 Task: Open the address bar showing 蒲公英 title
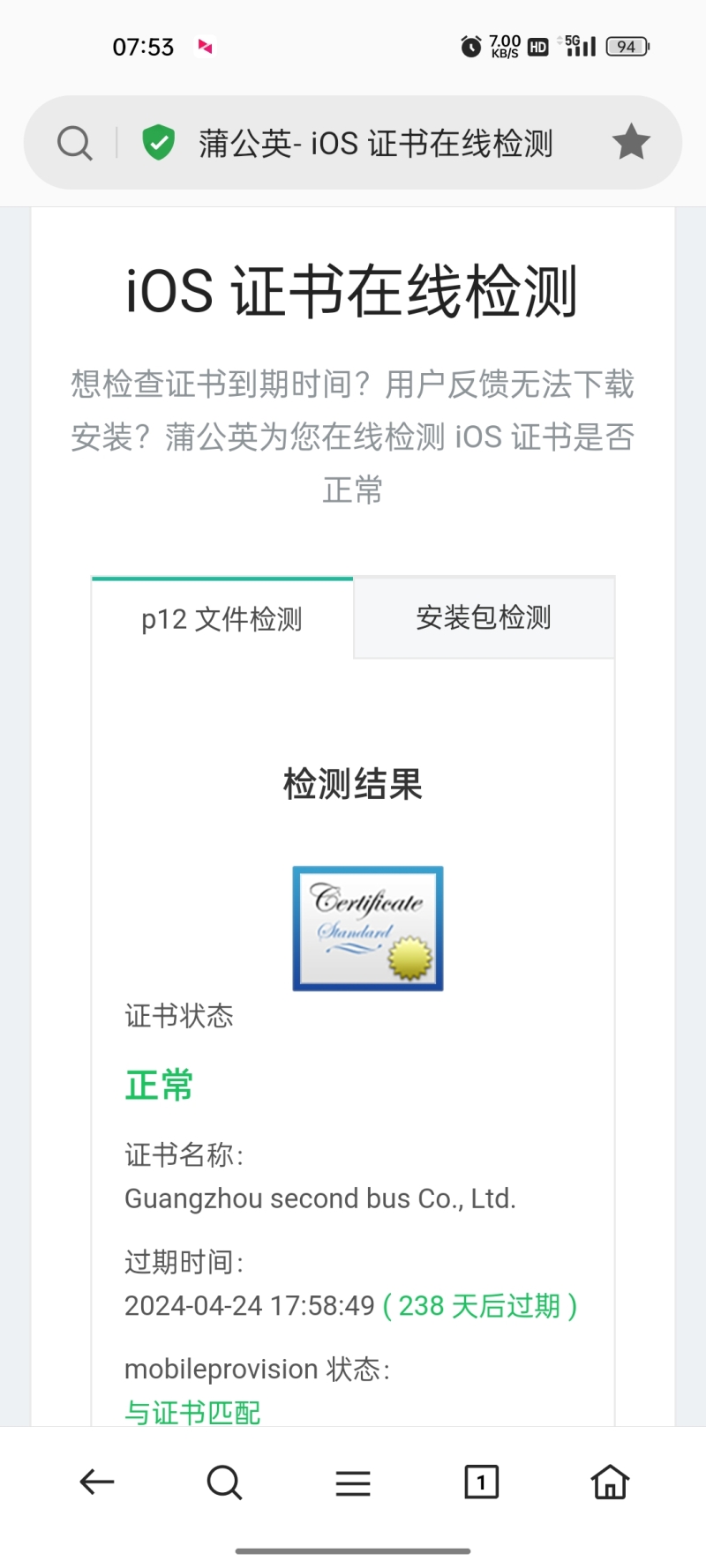coord(375,143)
